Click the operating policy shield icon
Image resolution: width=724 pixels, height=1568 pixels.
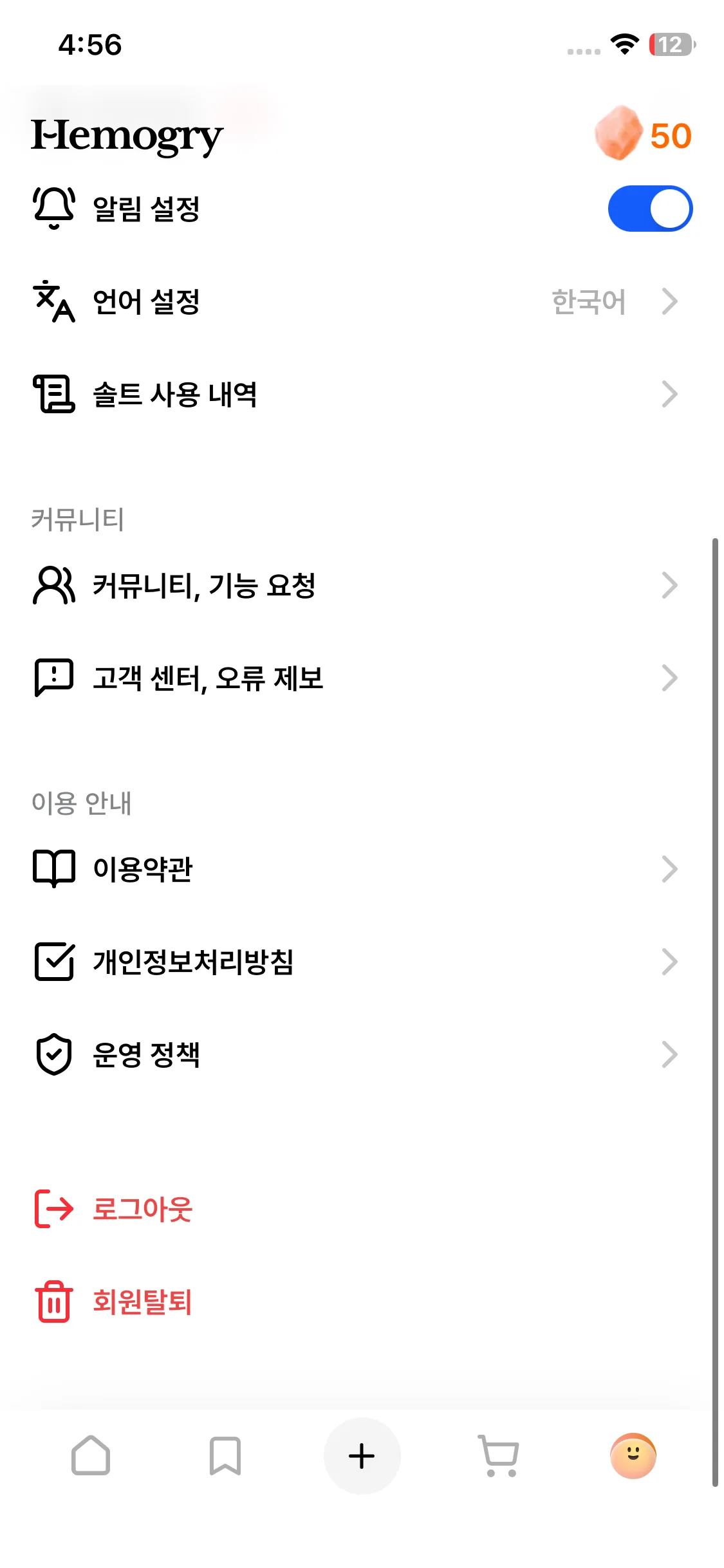pos(53,1054)
